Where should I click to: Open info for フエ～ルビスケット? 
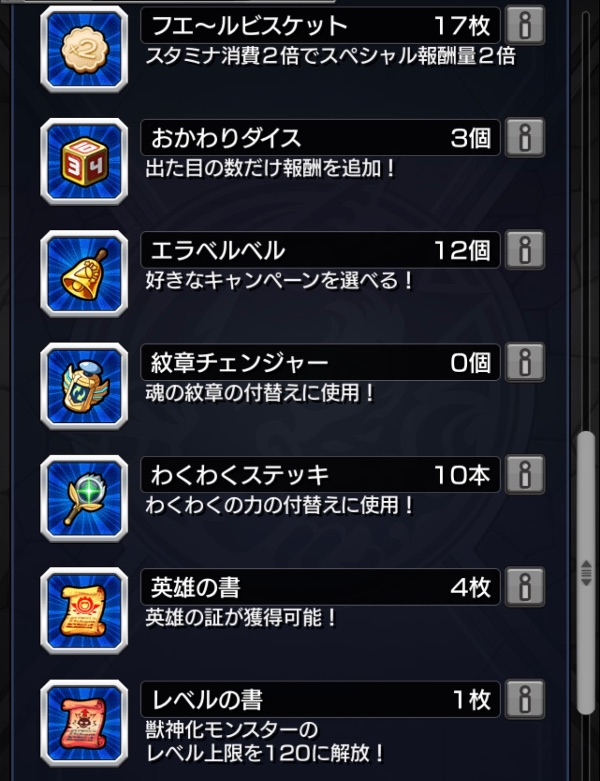[525, 24]
